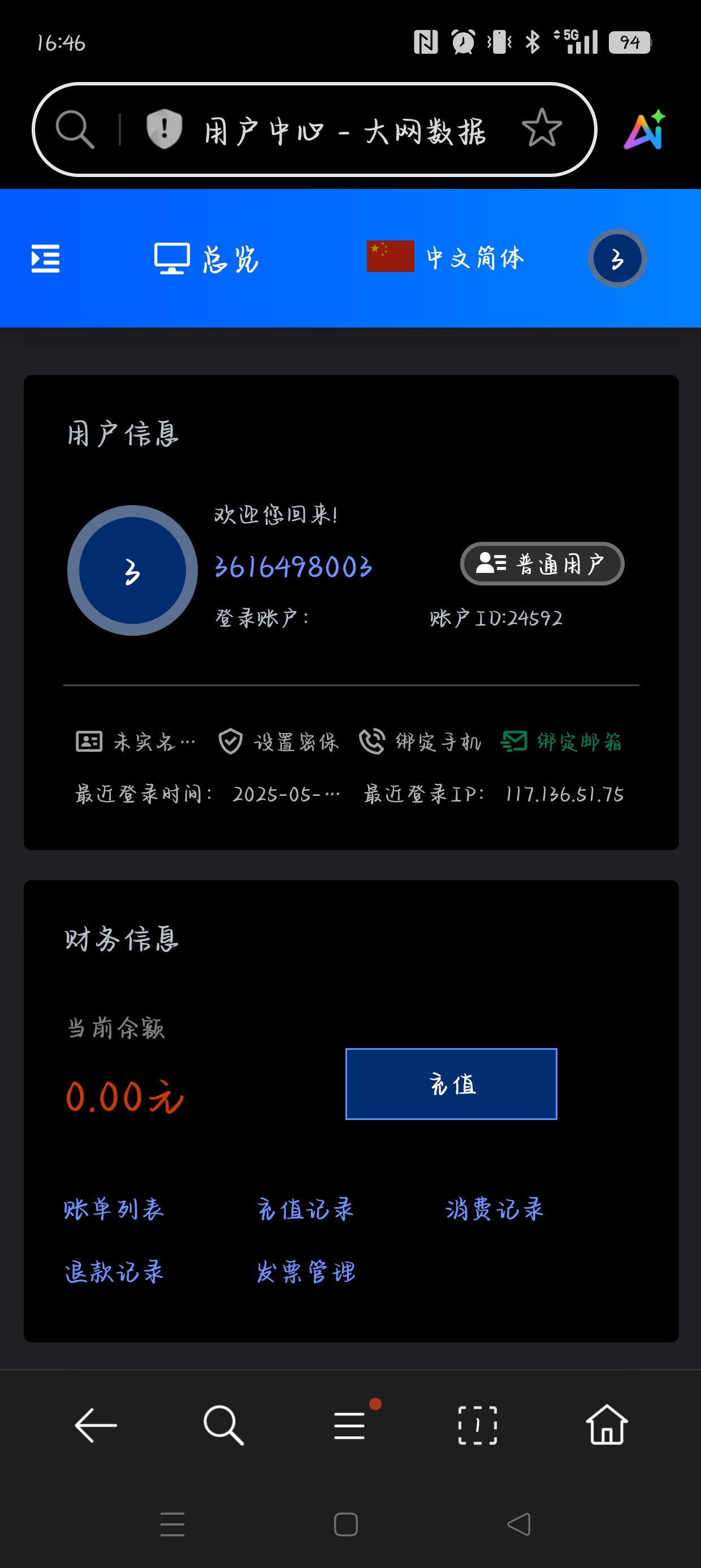The image size is (701, 1568).
Task: Go to the browser home page
Action: pos(607,1424)
